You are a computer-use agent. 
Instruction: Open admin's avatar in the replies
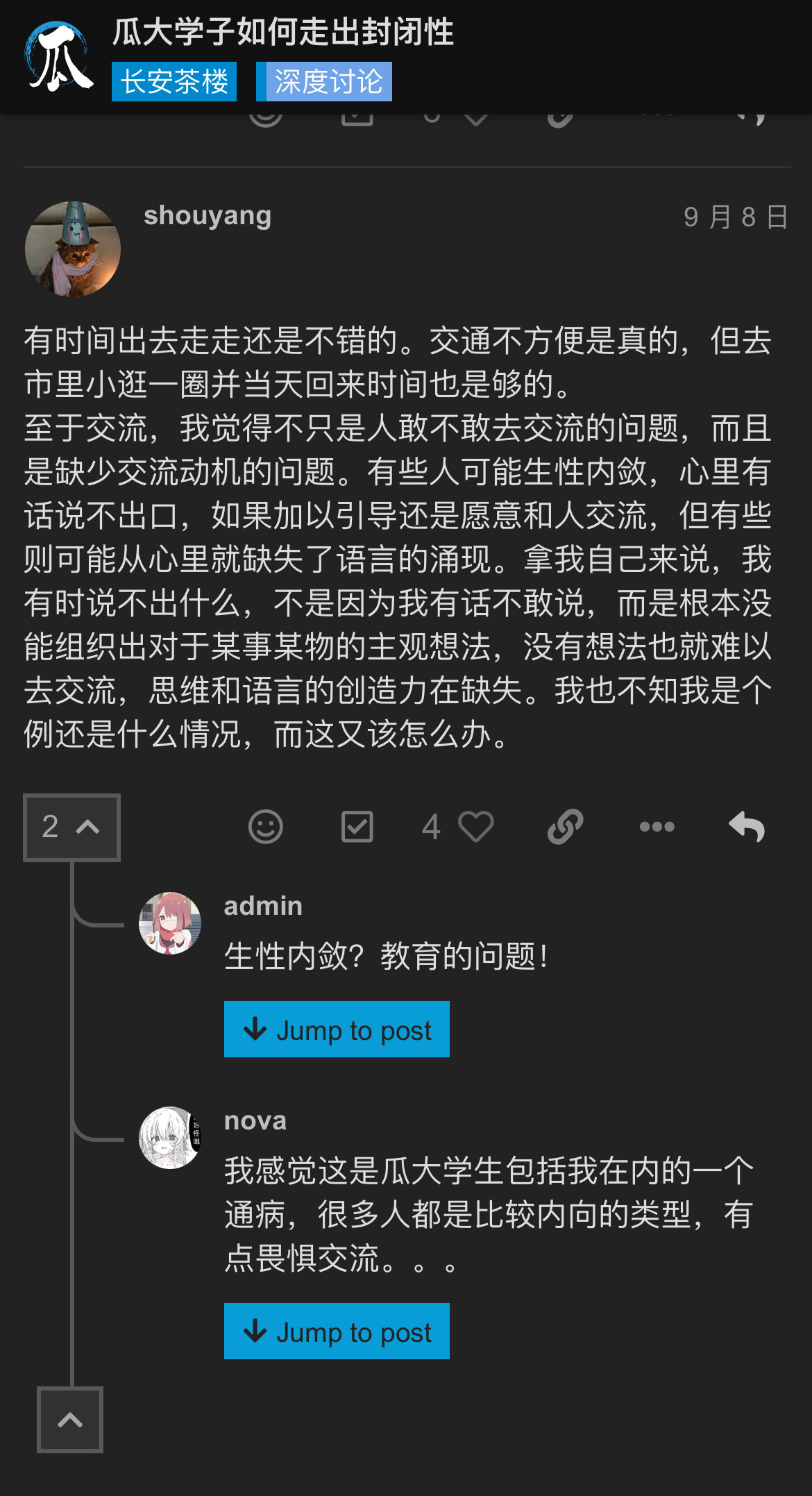[170, 923]
